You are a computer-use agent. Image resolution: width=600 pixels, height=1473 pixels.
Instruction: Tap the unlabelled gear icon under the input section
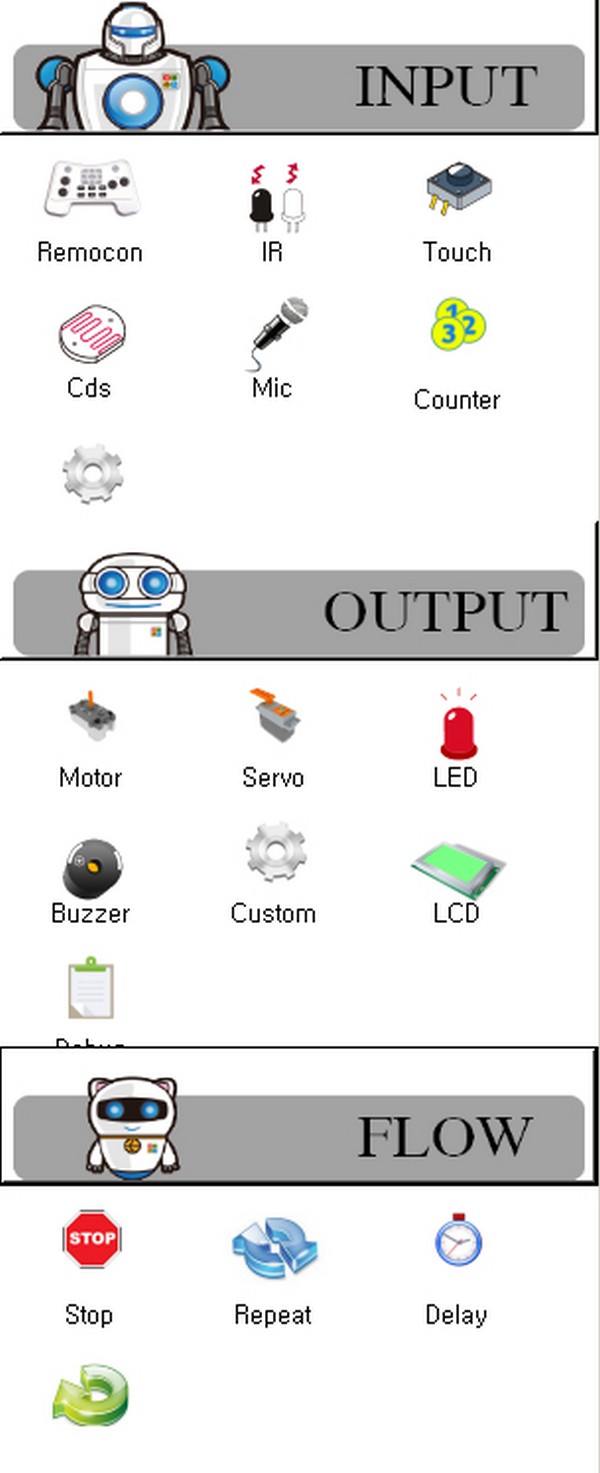pyautogui.click(x=92, y=473)
